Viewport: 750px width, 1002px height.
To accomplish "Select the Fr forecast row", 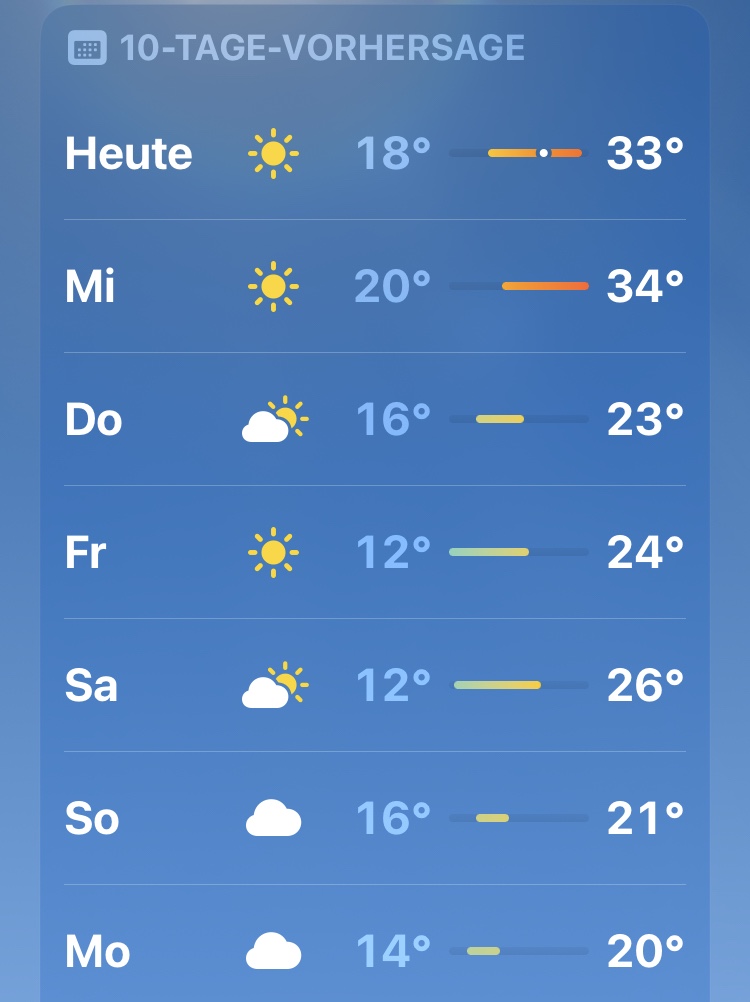I will (x=375, y=553).
